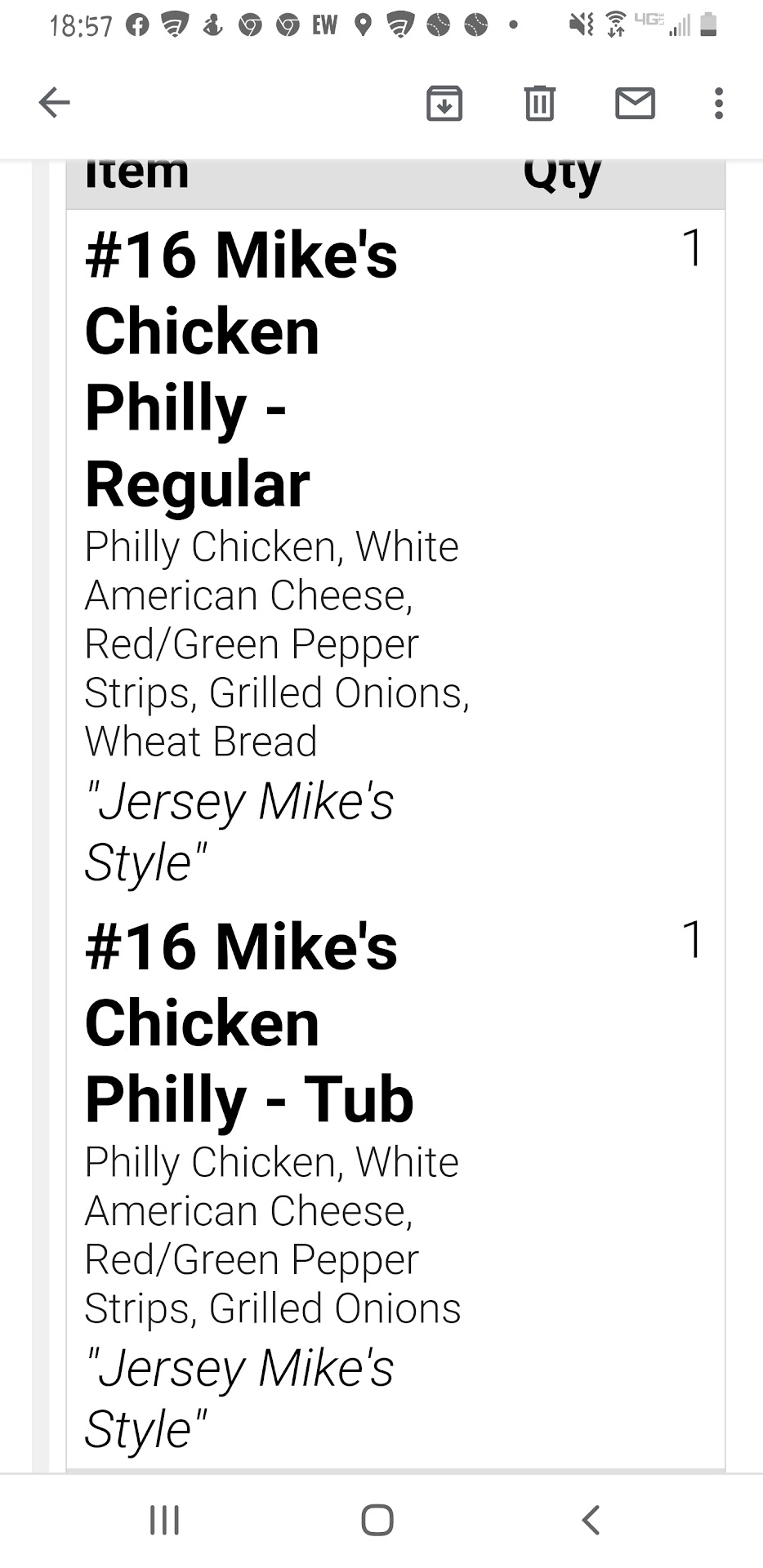The height and width of the screenshot is (1568, 763).
Task: Open the recent apps view
Action: pyautogui.click(x=165, y=1520)
